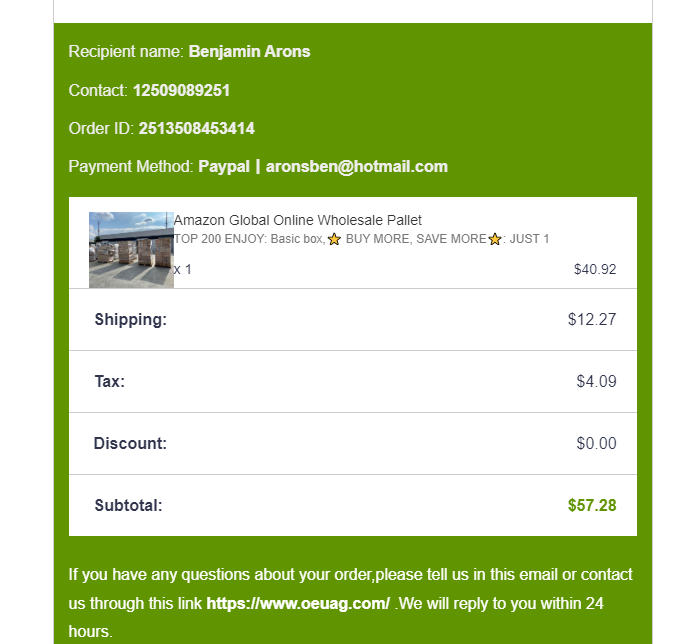Open the Amazon Global Online Wholesale Pallet item

click(x=297, y=220)
